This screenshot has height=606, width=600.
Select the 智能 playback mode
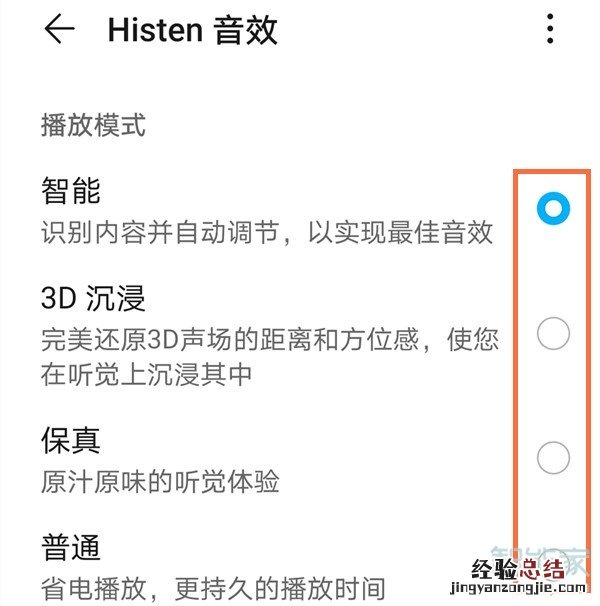click(x=553, y=207)
